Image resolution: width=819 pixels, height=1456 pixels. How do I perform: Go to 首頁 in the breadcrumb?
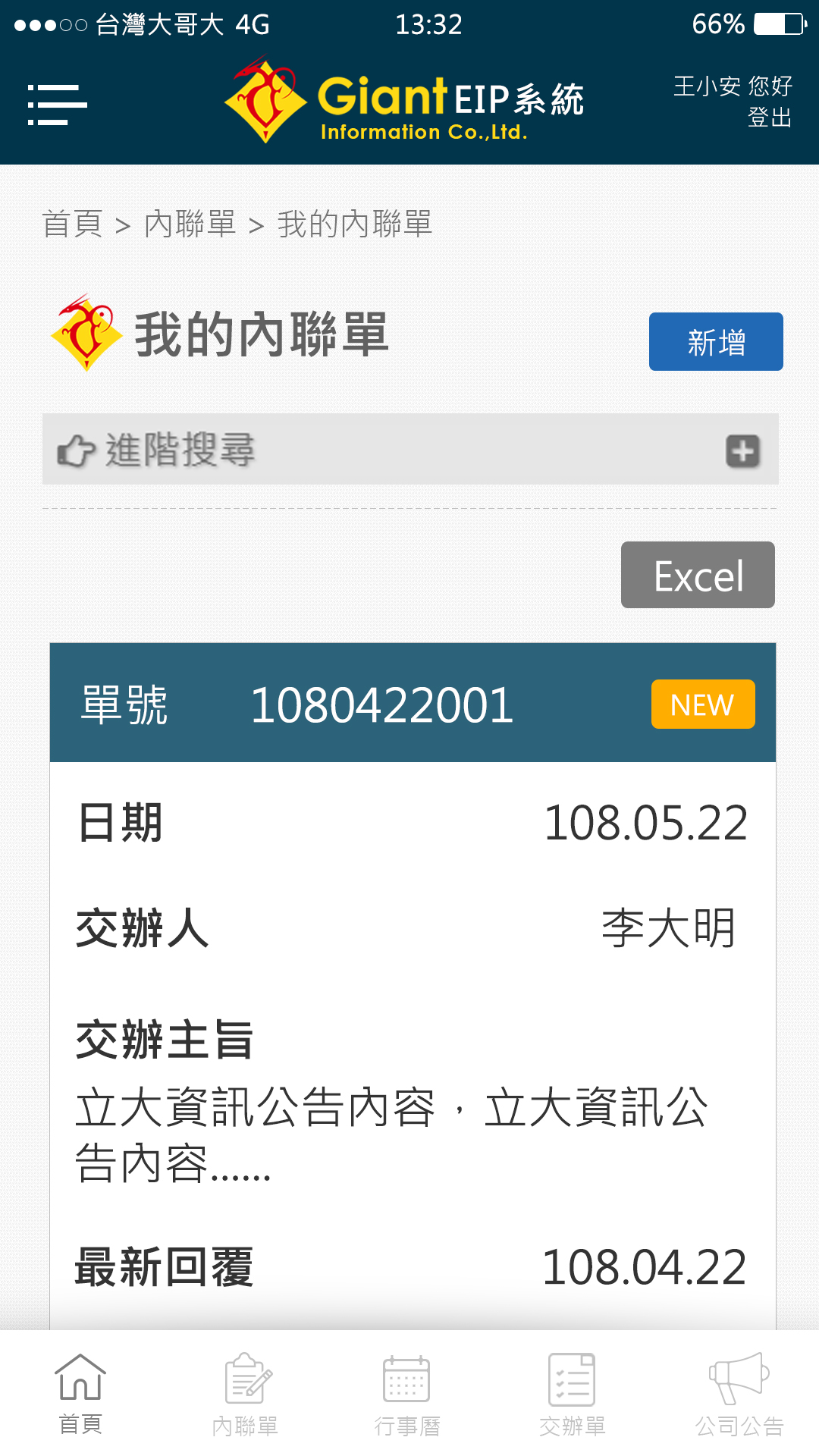click(x=73, y=224)
